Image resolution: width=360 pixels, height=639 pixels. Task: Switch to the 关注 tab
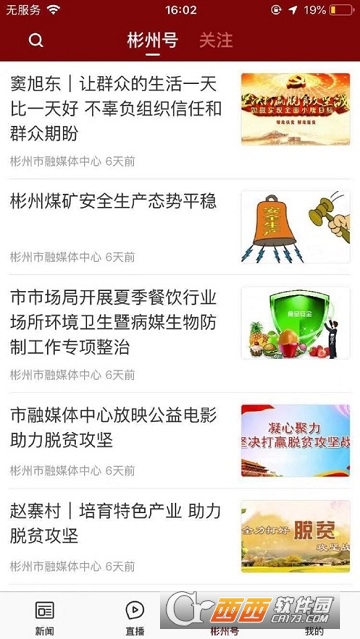216,40
